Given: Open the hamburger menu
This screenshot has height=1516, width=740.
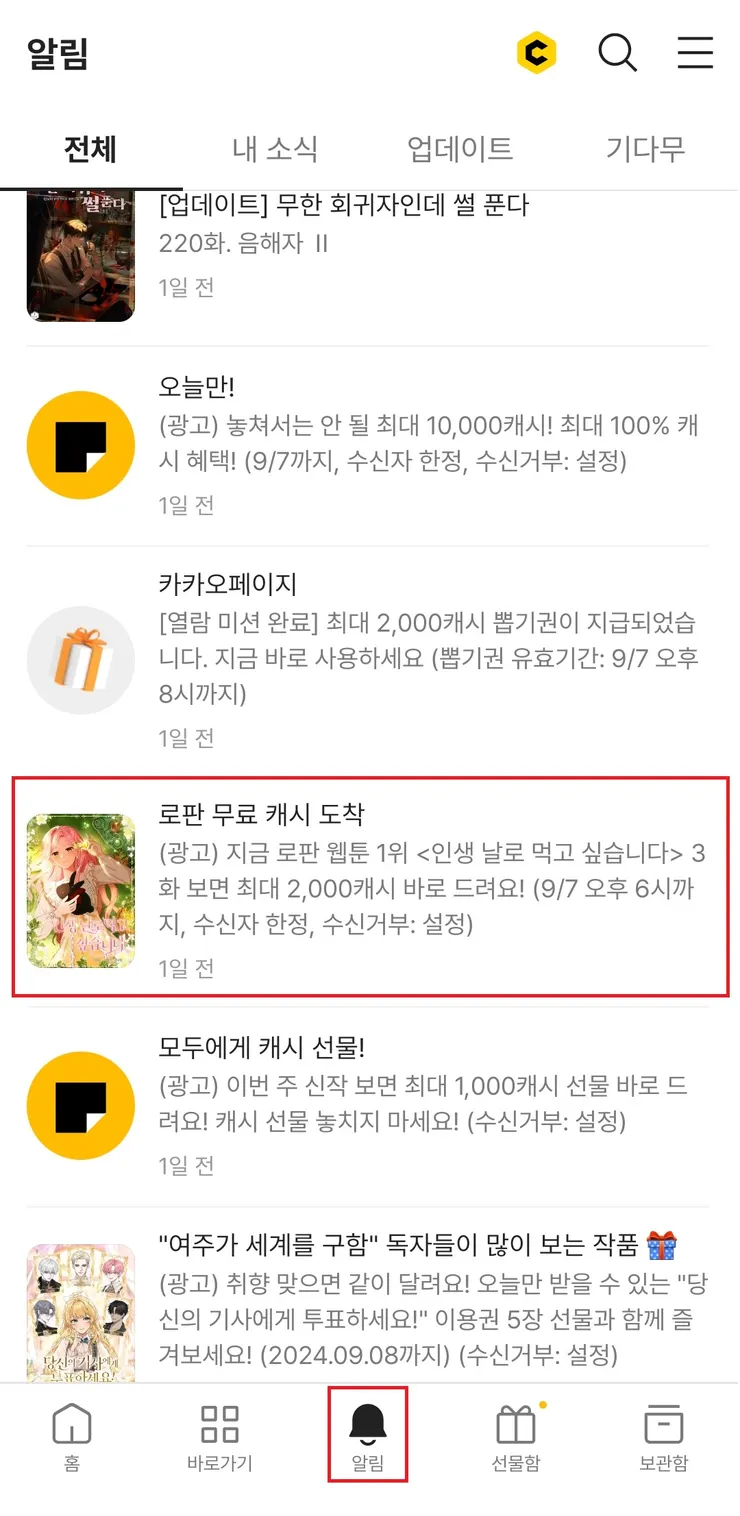Looking at the screenshot, I should (x=695, y=53).
